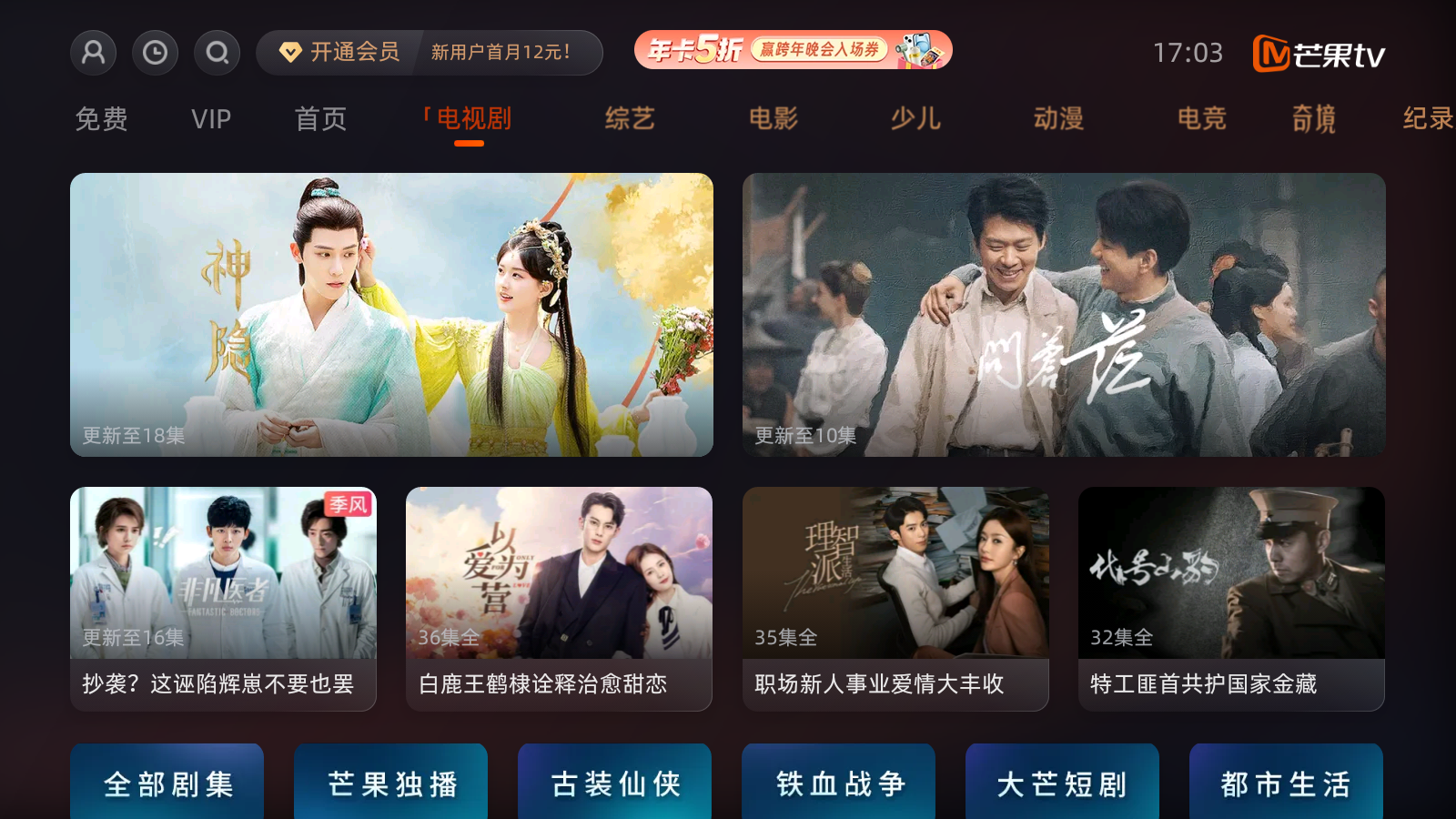Image resolution: width=1456 pixels, height=819 pixels.
Task: Open the 非凡医者 drama card
Action: [223, 598]
